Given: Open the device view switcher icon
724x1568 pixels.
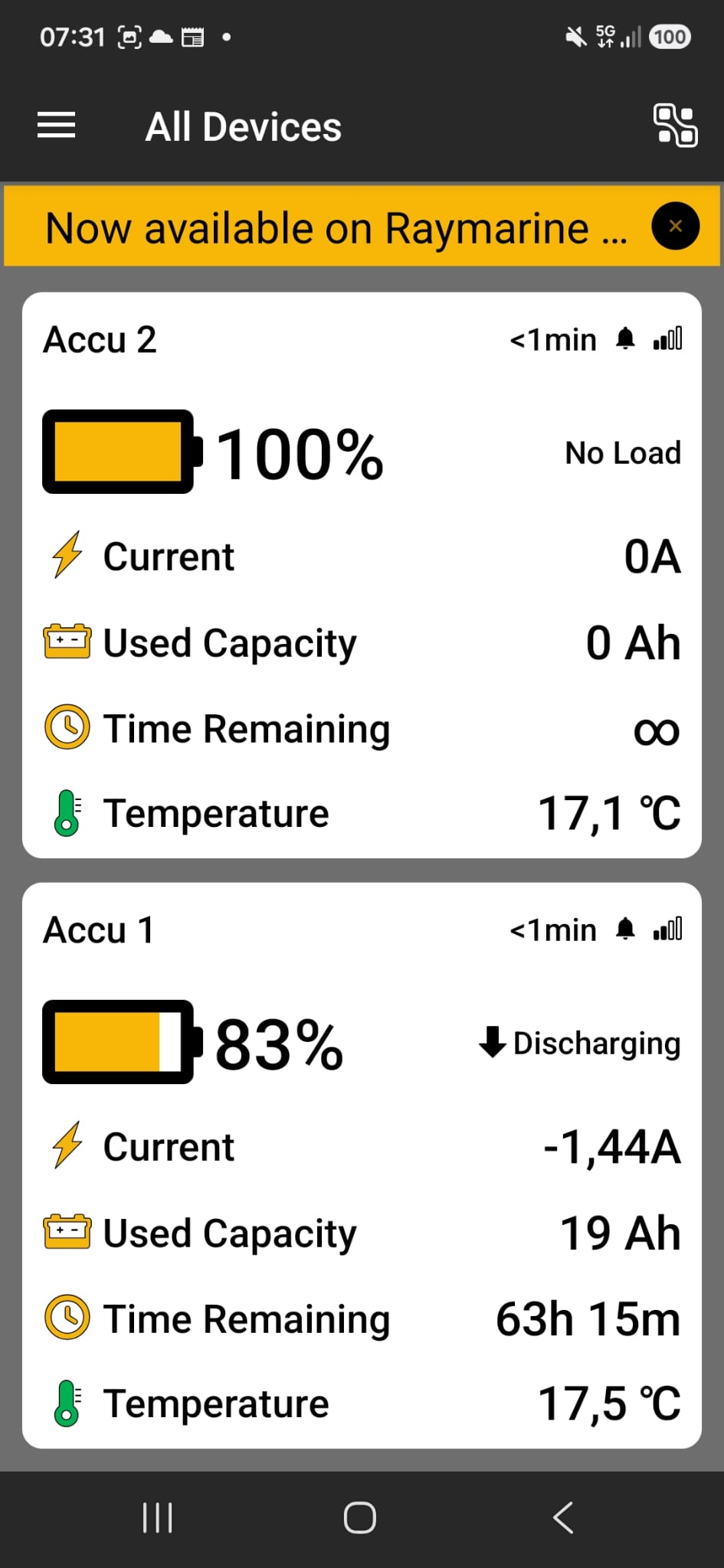Looking at the screenshot, I should [675, 126].
